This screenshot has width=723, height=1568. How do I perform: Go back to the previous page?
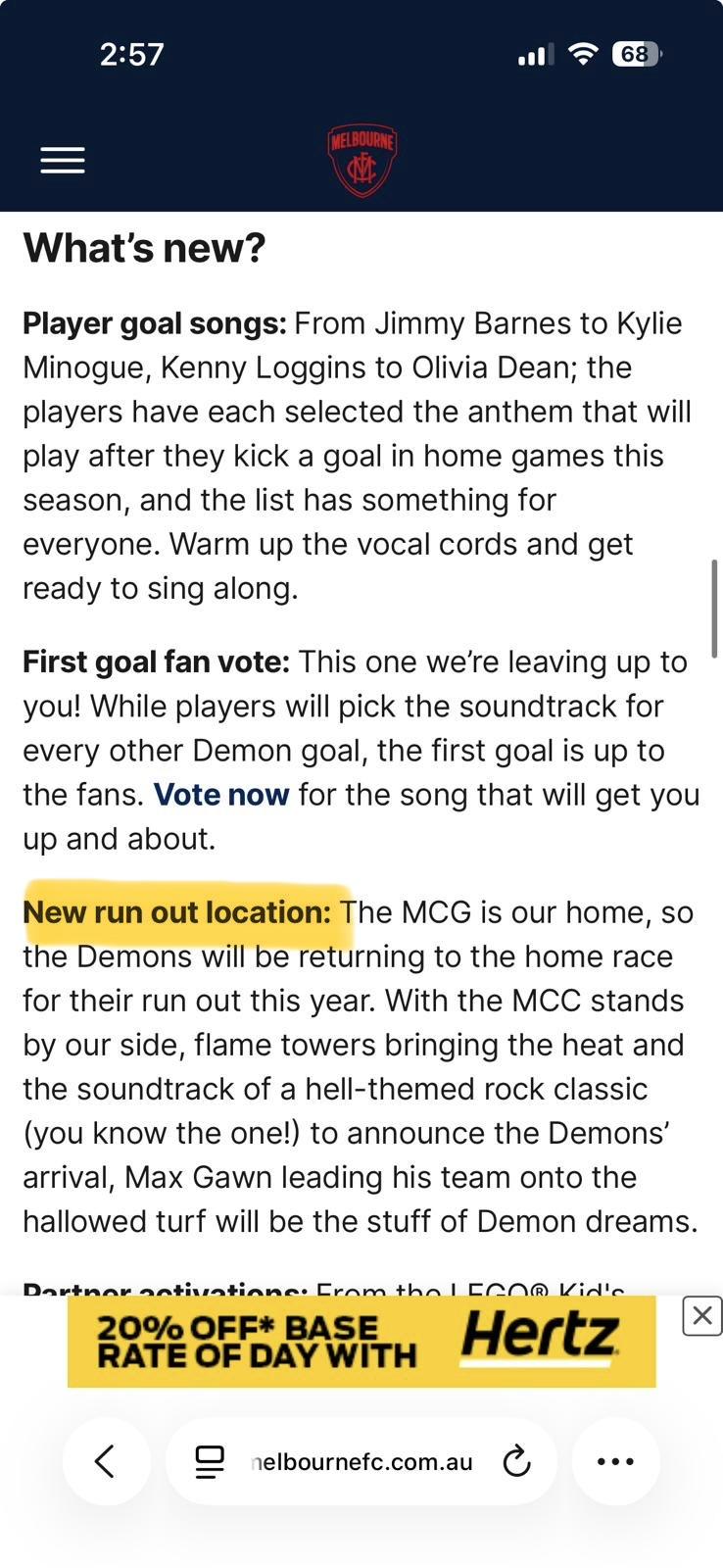pyautogui.click(x=106, y=1461)
